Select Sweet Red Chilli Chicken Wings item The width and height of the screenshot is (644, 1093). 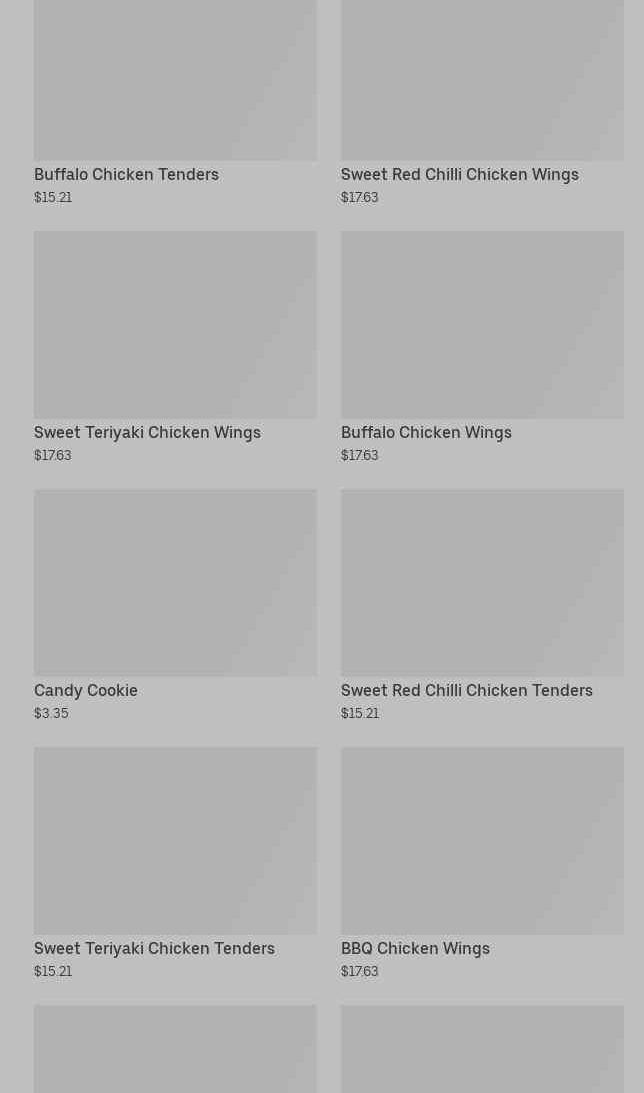[x=459, y=174]
